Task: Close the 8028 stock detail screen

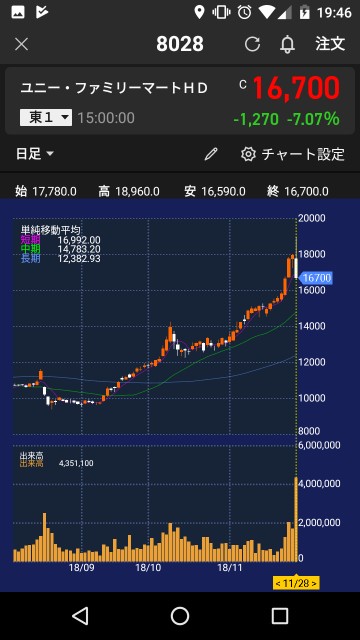Action: point(21,44)
